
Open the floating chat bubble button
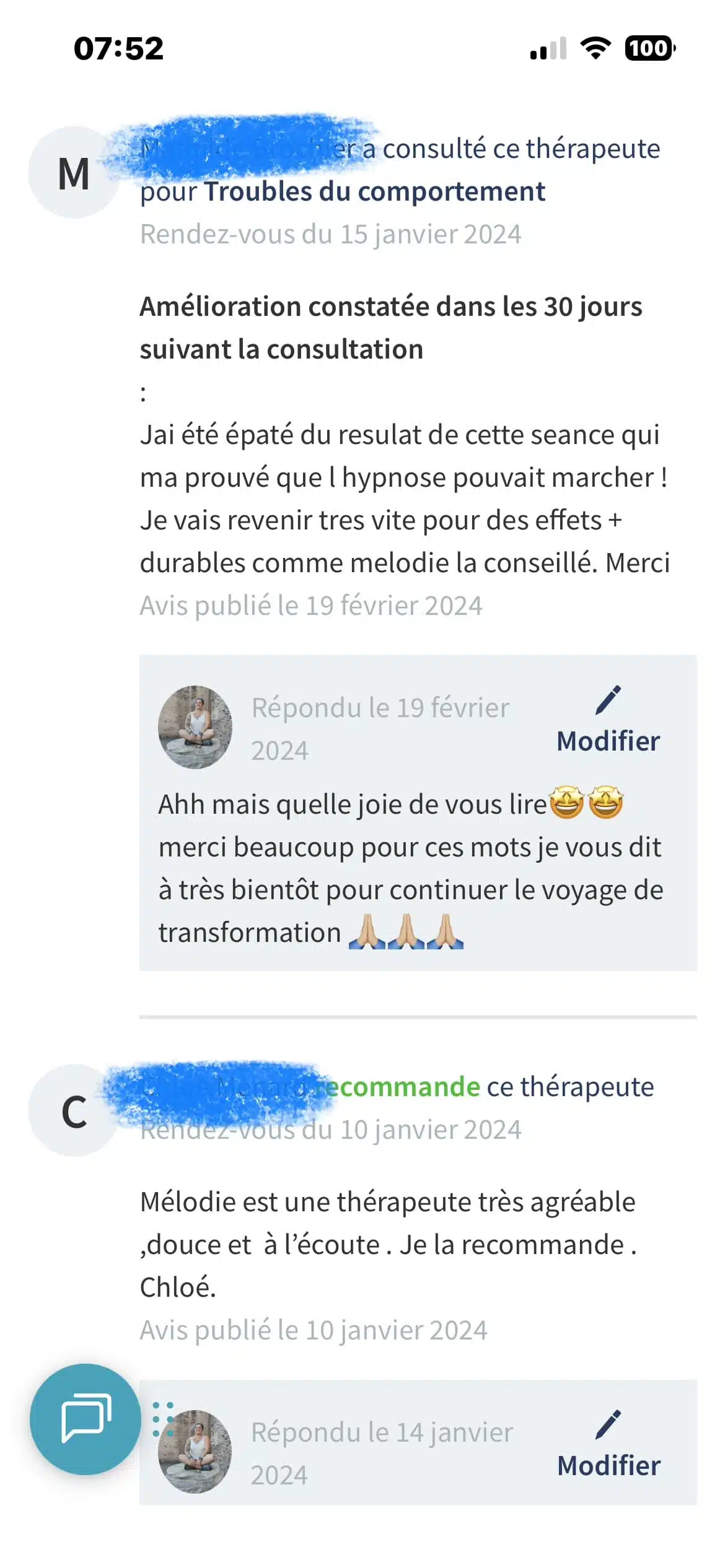coord(86,1418)
